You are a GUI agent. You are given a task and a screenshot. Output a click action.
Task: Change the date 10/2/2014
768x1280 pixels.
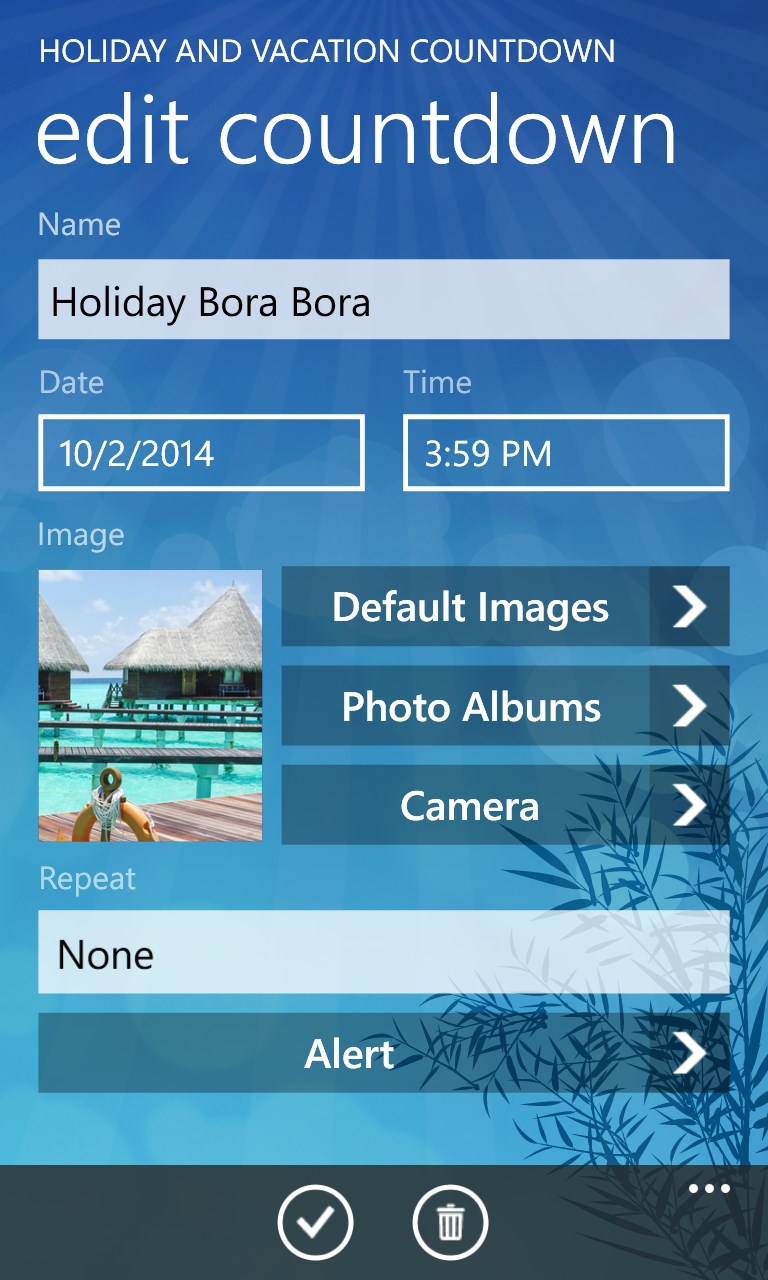[201, 454]
